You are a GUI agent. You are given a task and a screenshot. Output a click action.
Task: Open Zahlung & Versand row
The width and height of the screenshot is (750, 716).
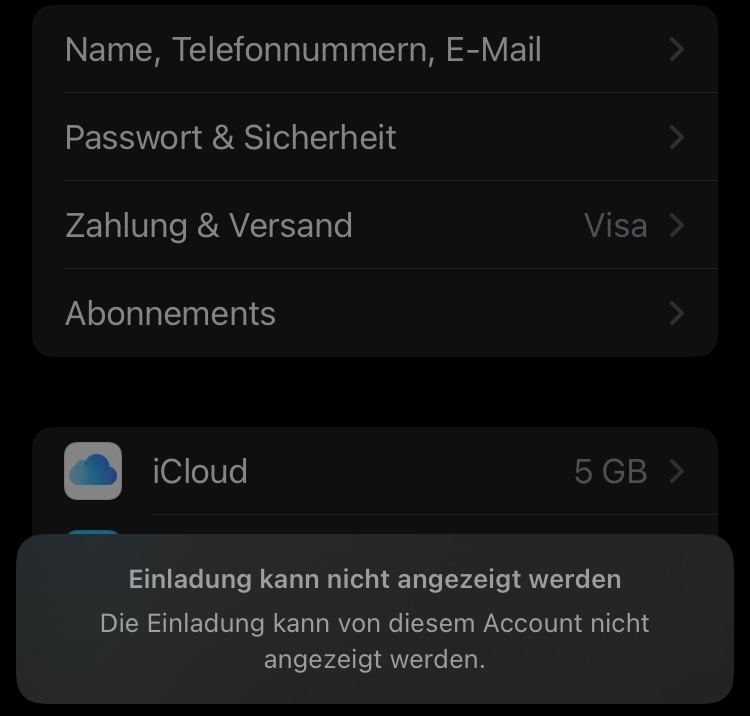[x=375, y=225]
